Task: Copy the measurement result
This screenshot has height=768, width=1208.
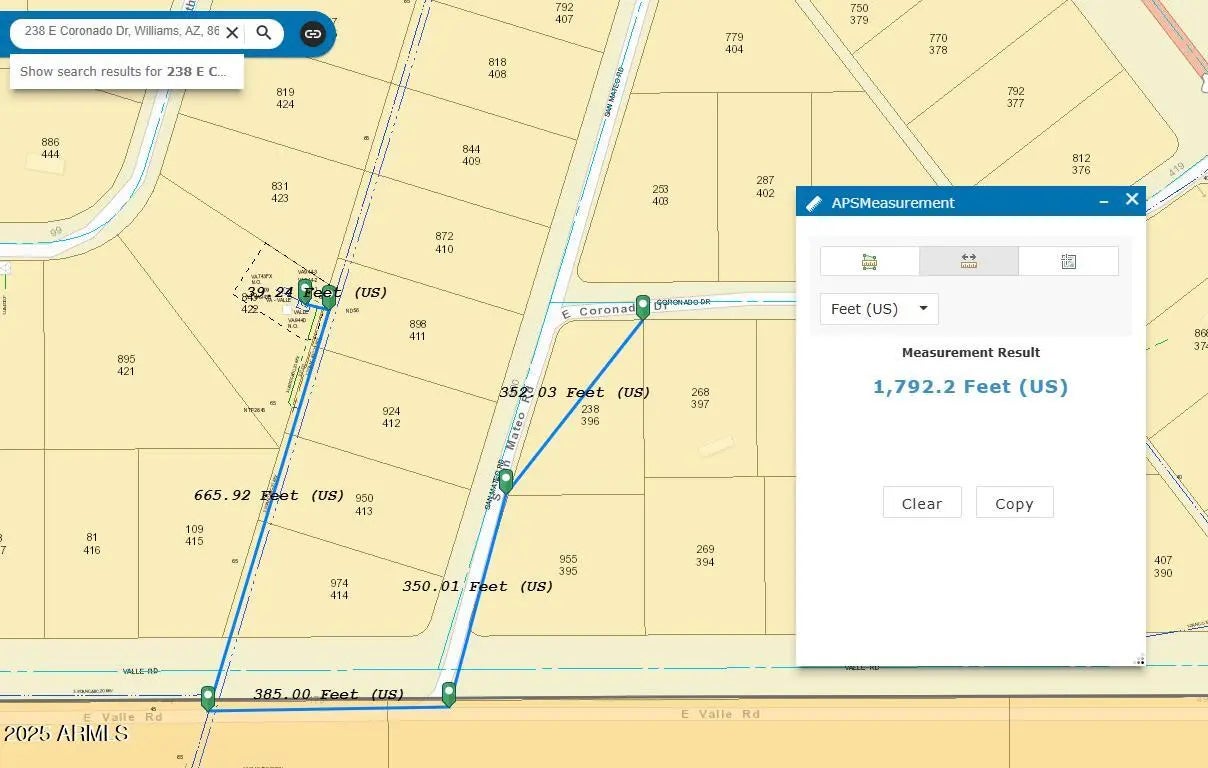Action: coord(1014,503)
